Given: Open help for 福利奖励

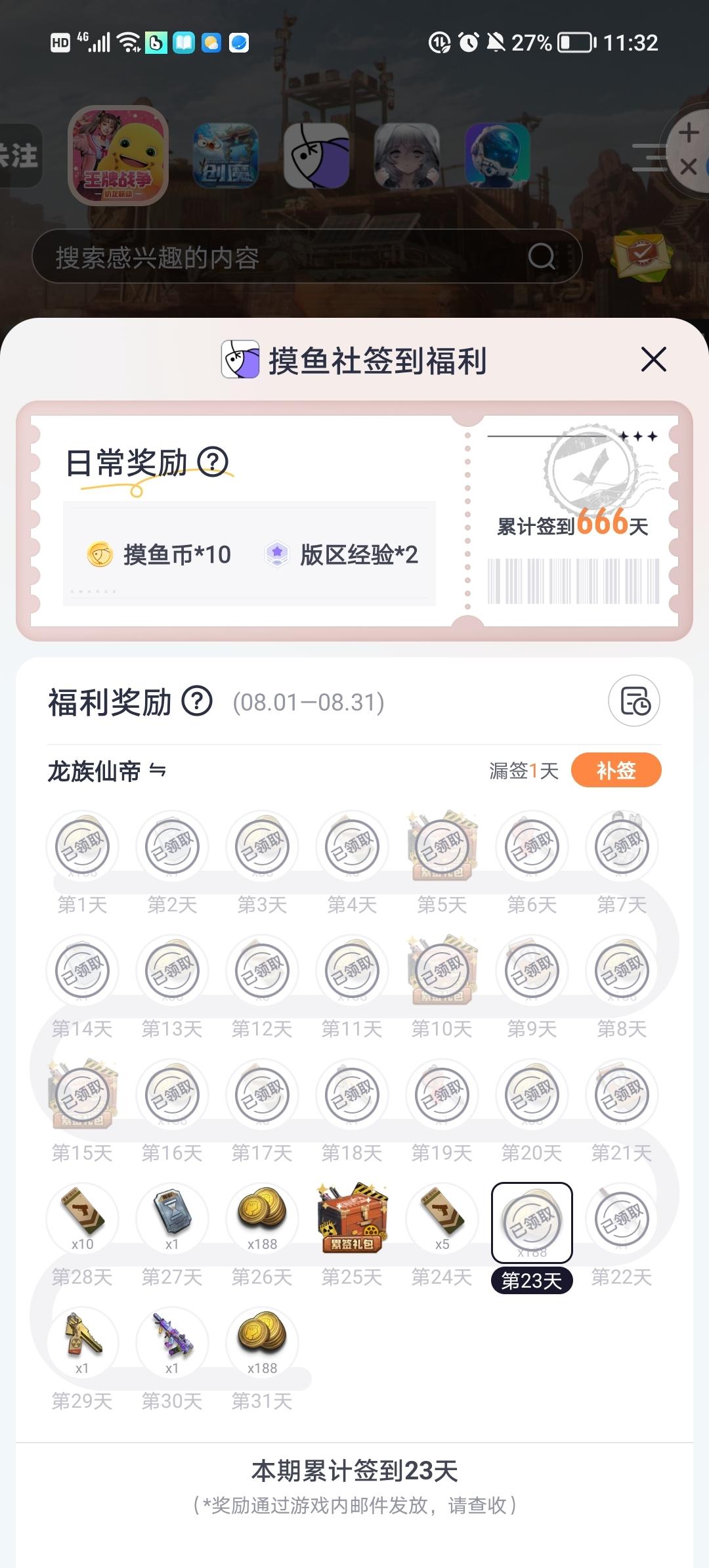Looking at the screenshot, I should [x=197, y=701].
